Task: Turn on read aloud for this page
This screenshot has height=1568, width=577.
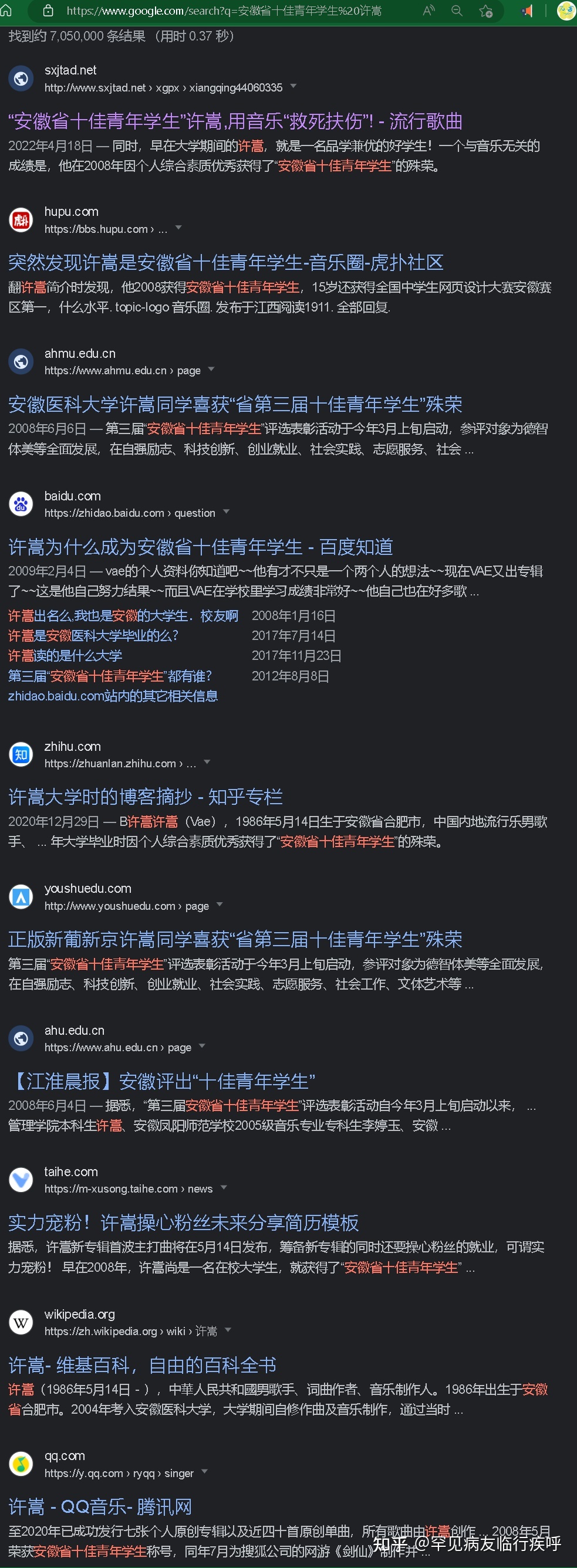Action: (x=428, y=11)
